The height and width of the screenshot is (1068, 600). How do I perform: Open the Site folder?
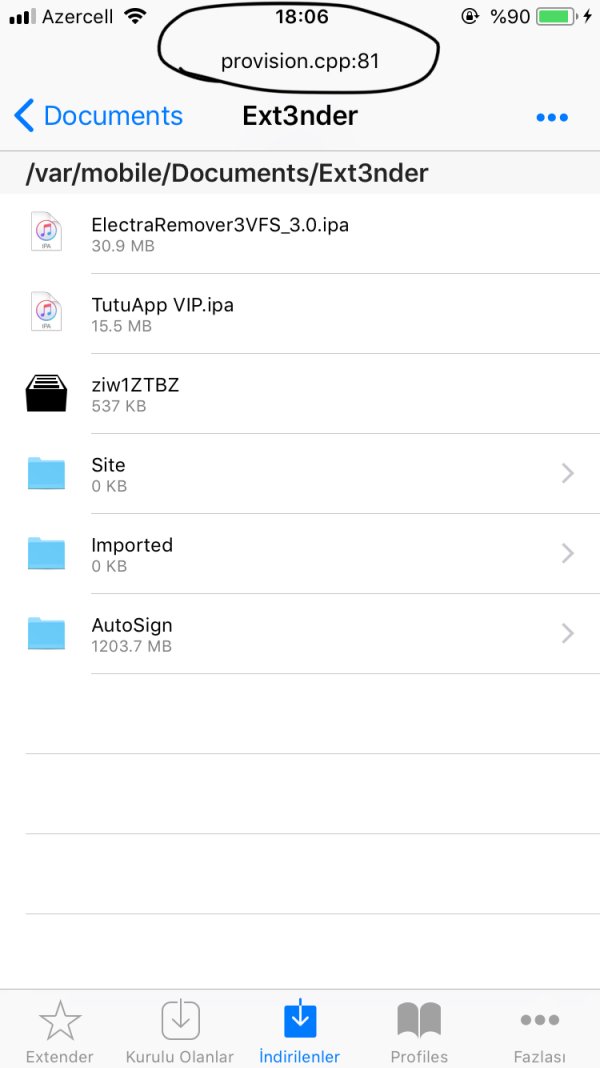coord(108,473)
